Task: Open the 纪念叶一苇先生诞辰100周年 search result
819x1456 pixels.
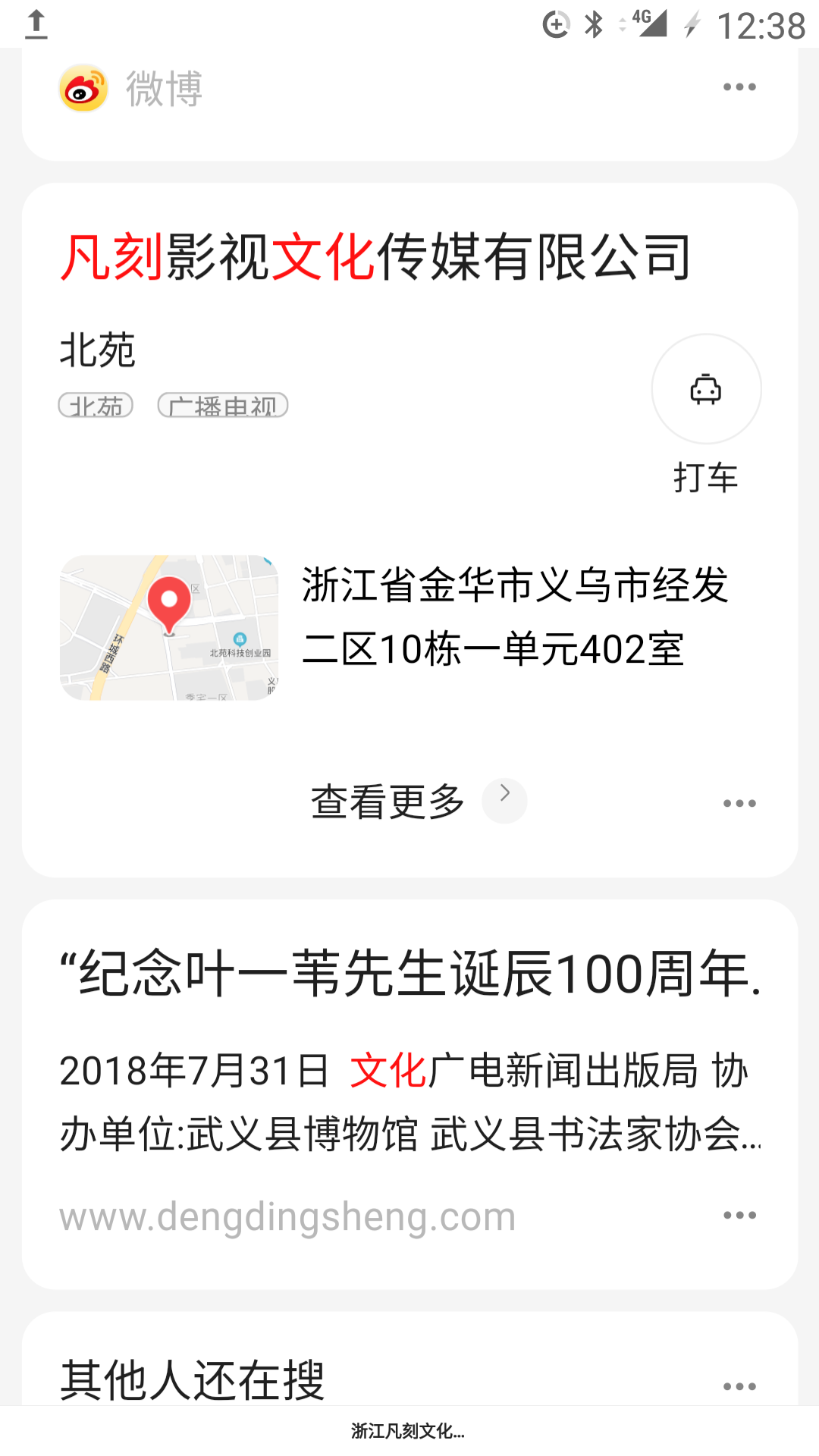Action: [x=409, y=973]
